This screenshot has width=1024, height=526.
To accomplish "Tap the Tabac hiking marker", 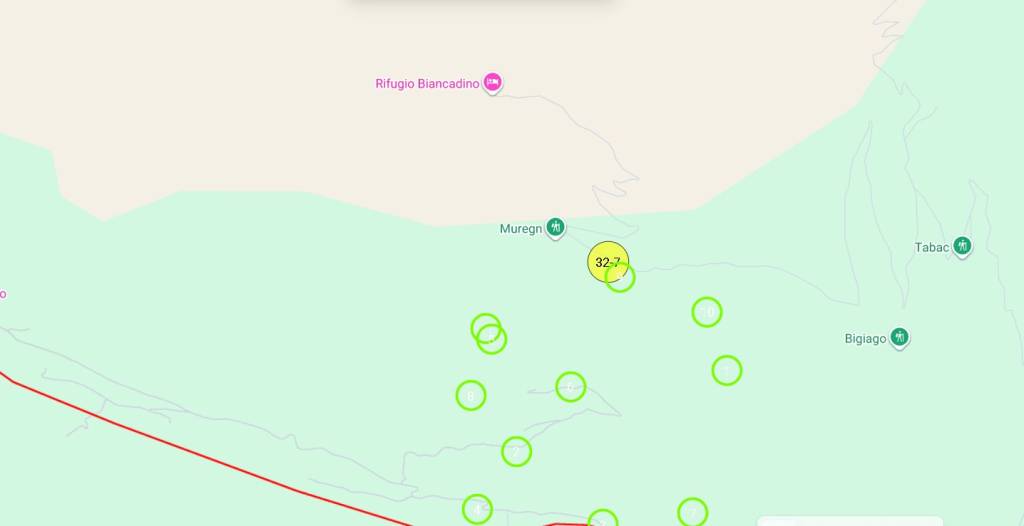I will tap(962, 246).
